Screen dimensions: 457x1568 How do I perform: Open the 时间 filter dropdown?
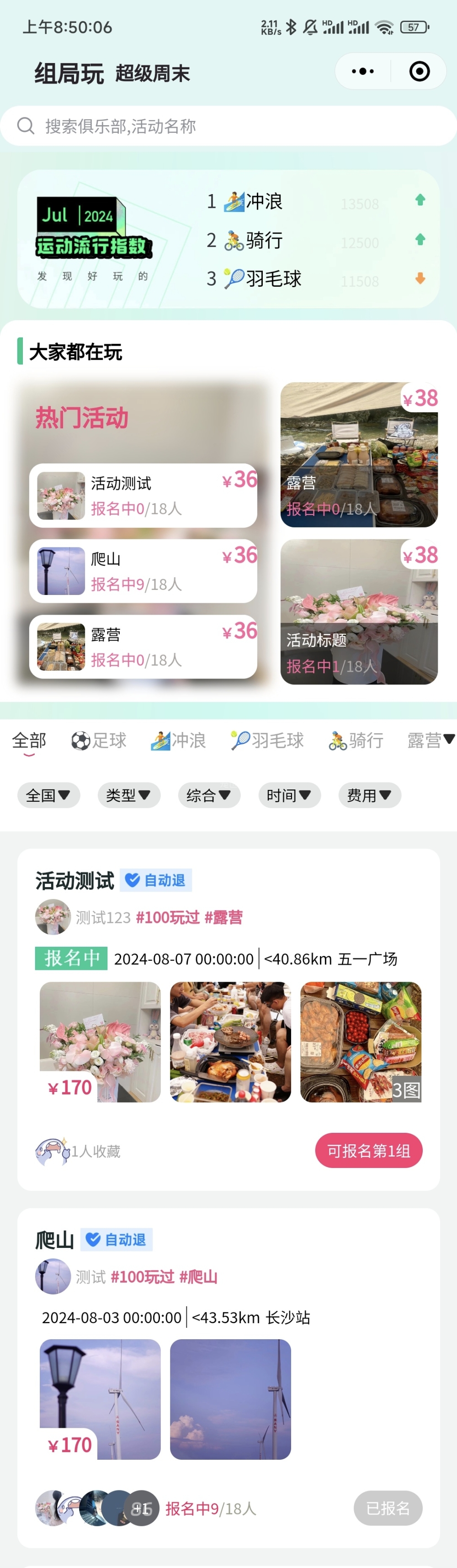289,795
